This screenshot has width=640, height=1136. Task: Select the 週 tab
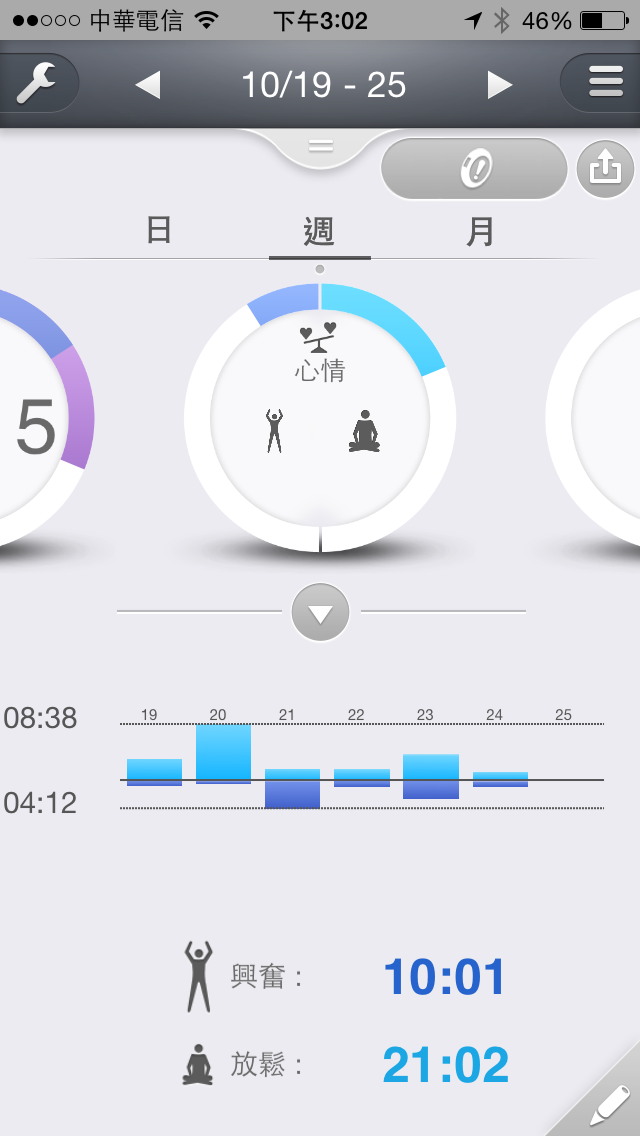pos(320,231)
